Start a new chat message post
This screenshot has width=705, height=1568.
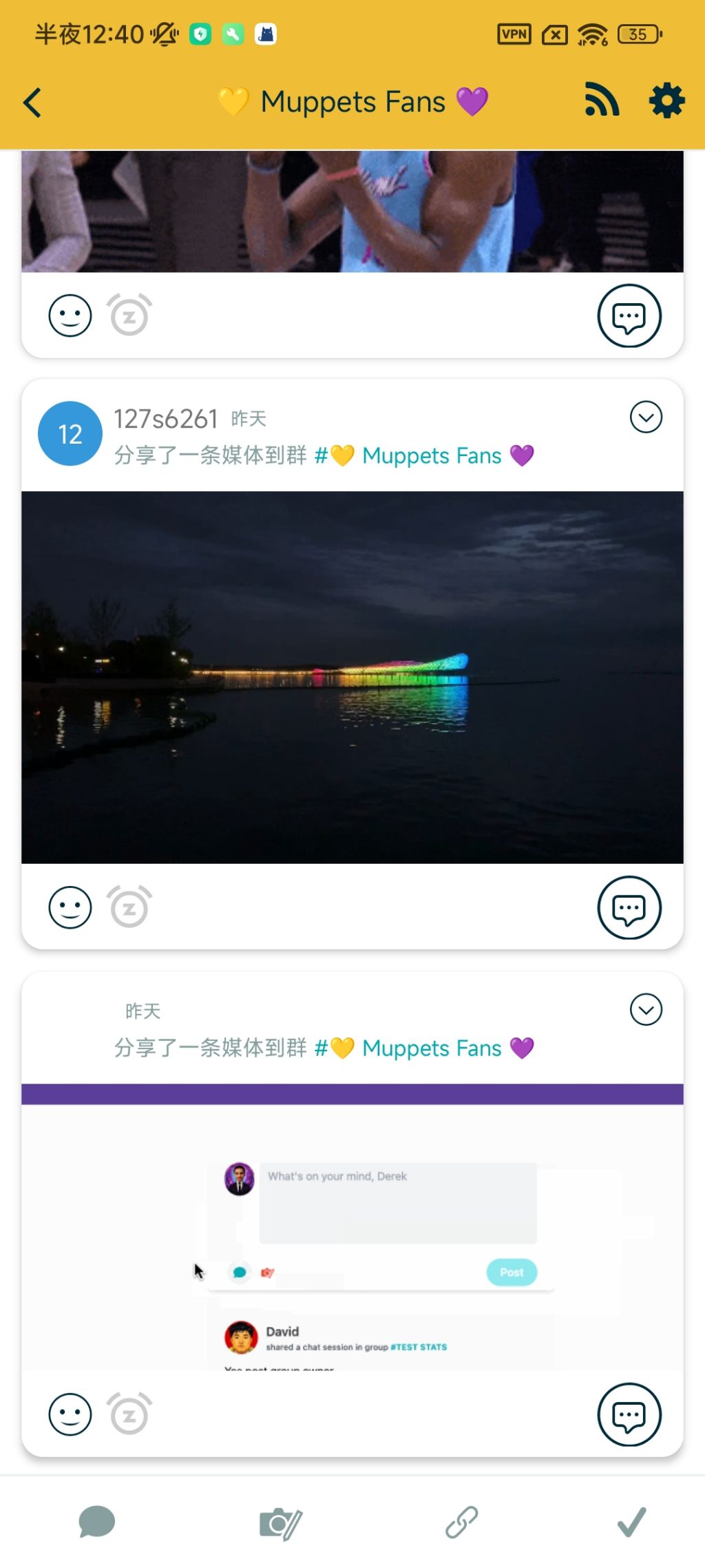(96, 1522)
